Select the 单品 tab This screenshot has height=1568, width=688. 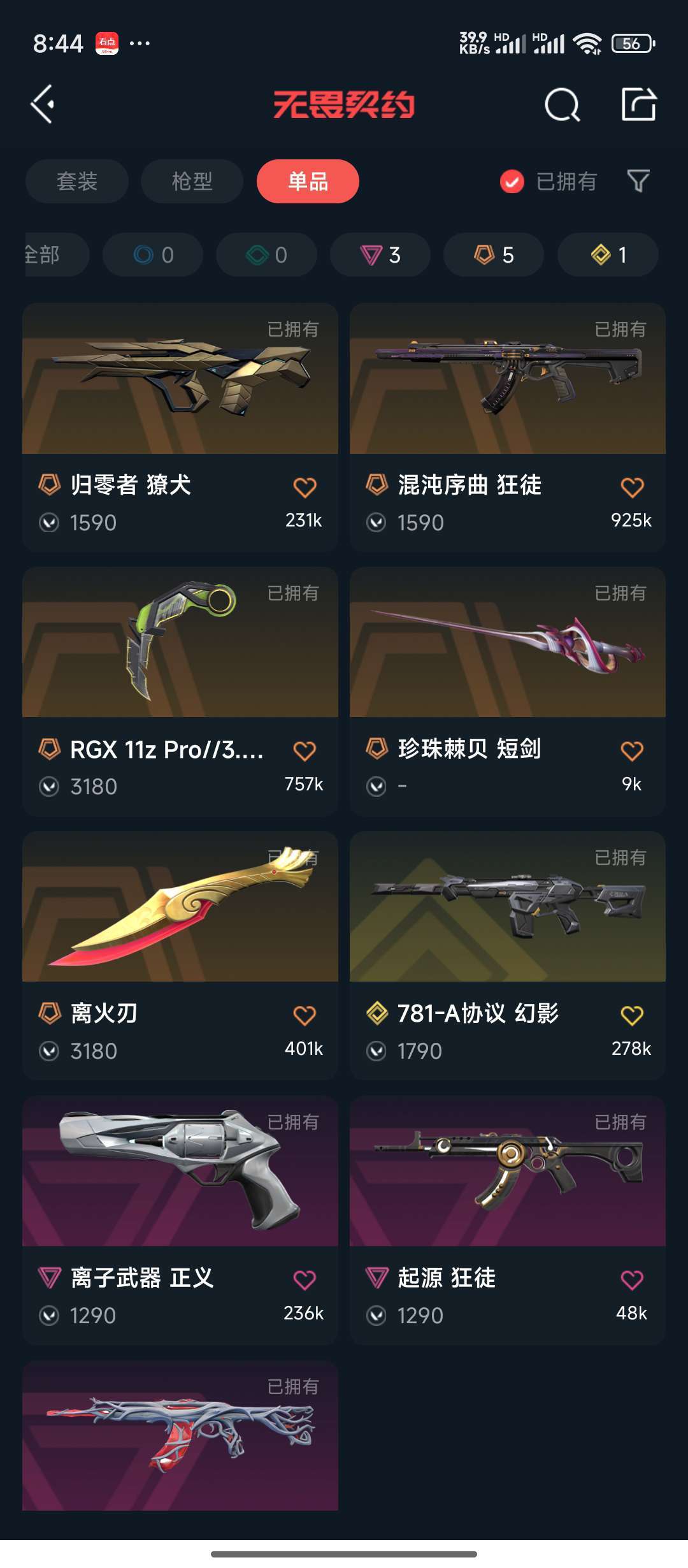pyautogui.click(x=308, y=181)
